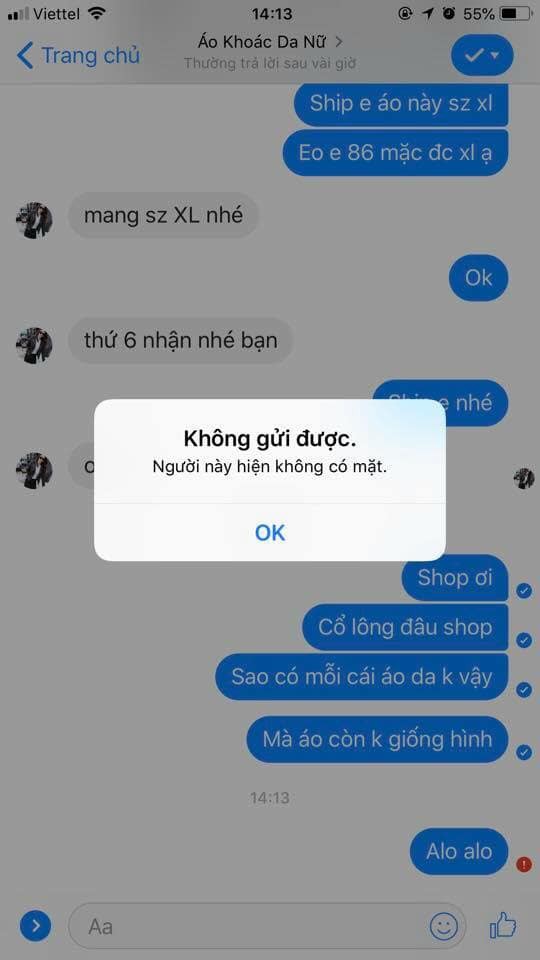Open the emoji picker
Image resolution: width=540 pixels, height=960 pixels.
pyautogui.click(x=443, y=926)
